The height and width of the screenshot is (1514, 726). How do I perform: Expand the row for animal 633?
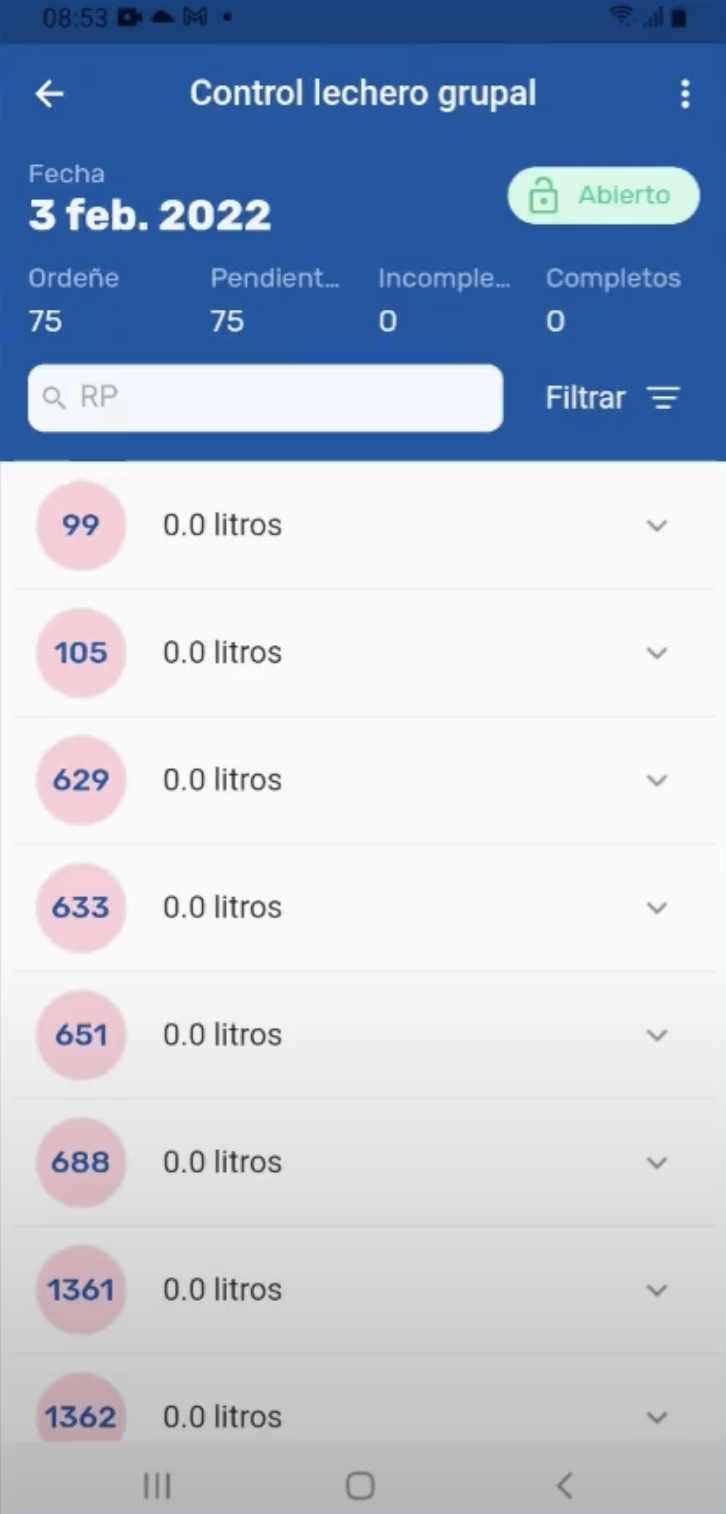[657, 908]
